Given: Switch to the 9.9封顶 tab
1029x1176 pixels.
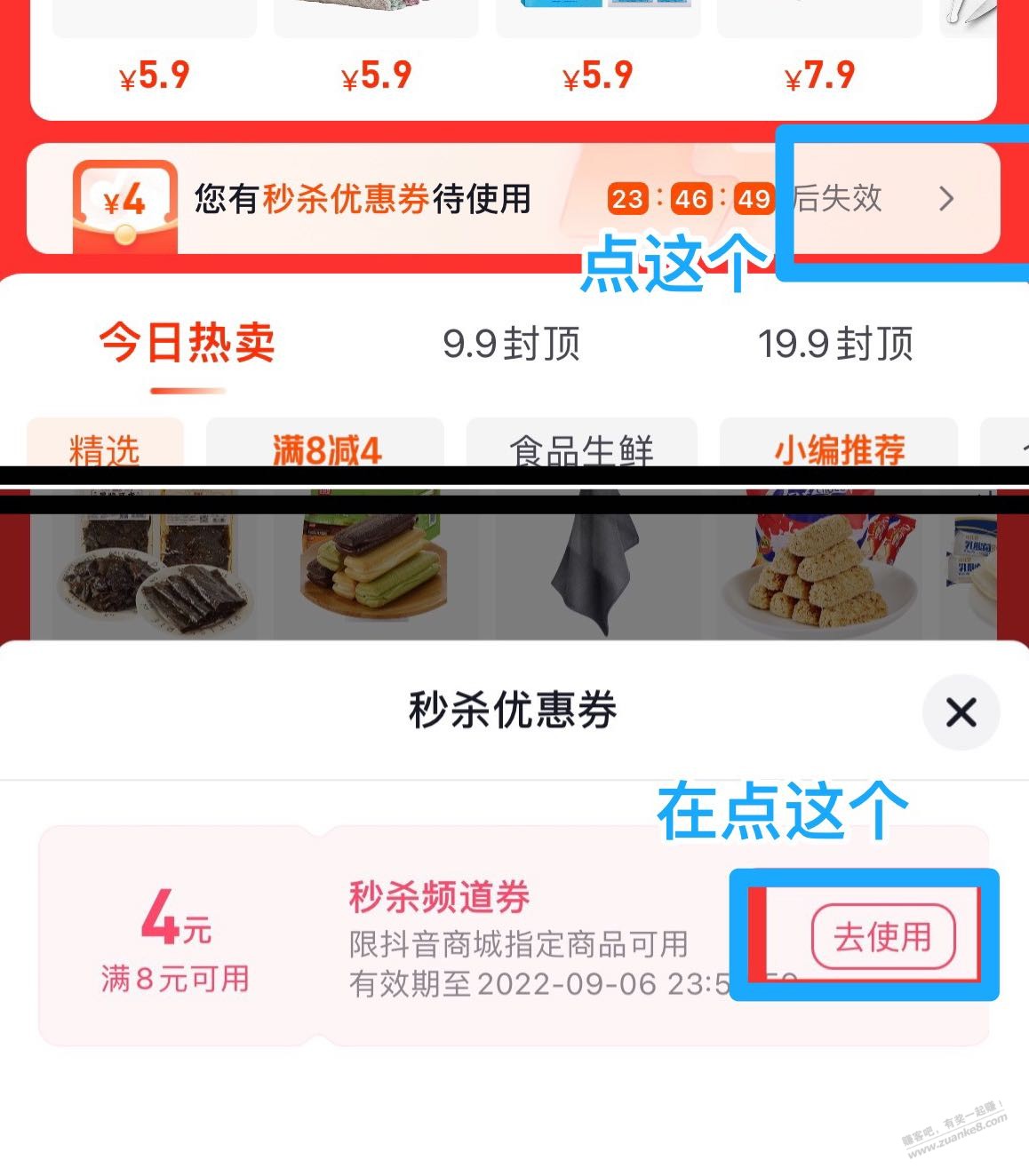Looking at the screenshot, I should coord(511,344).
